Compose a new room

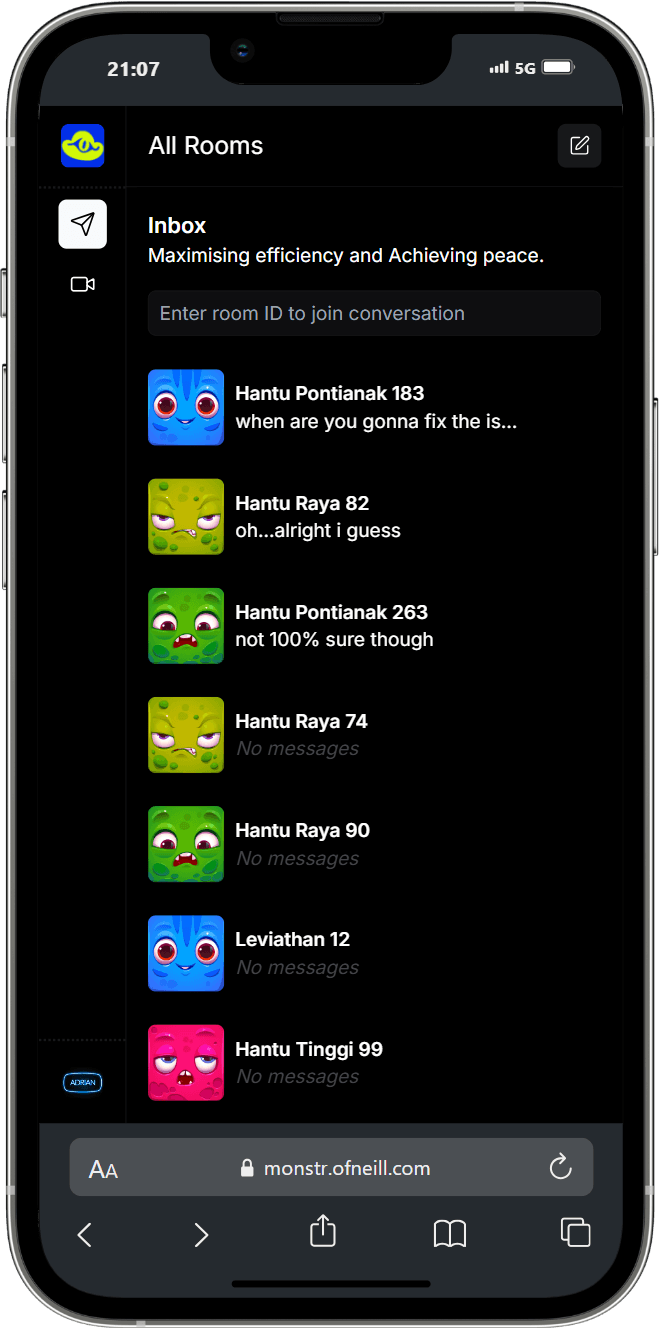coord(579,146)
